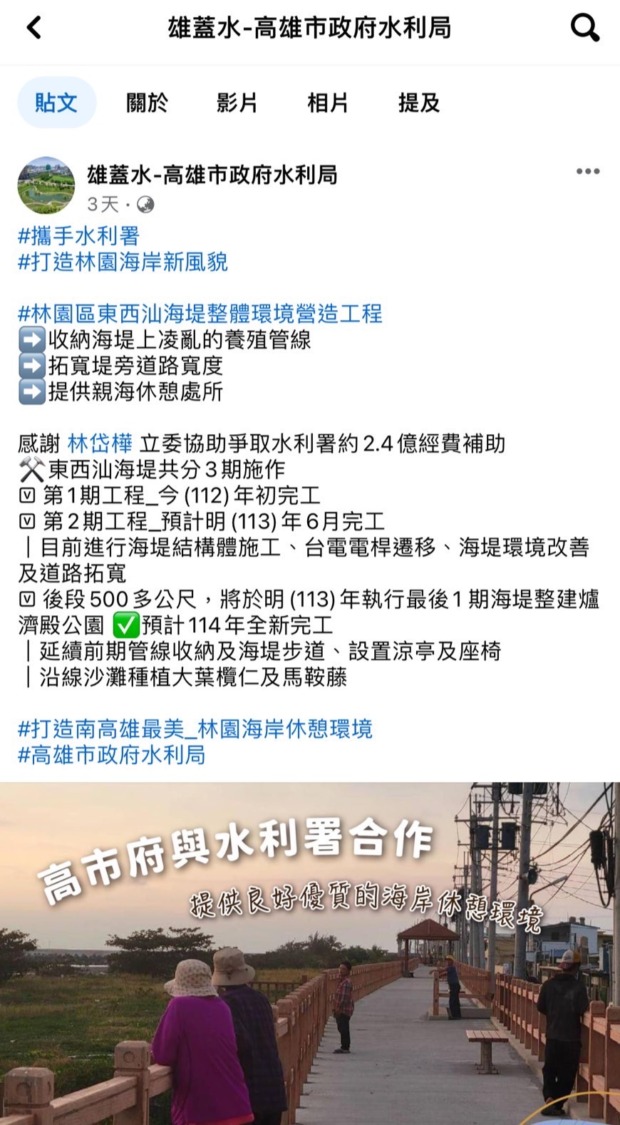Switch to the 影片 tab
620x1125 pixels.
(x=237, y=102)
